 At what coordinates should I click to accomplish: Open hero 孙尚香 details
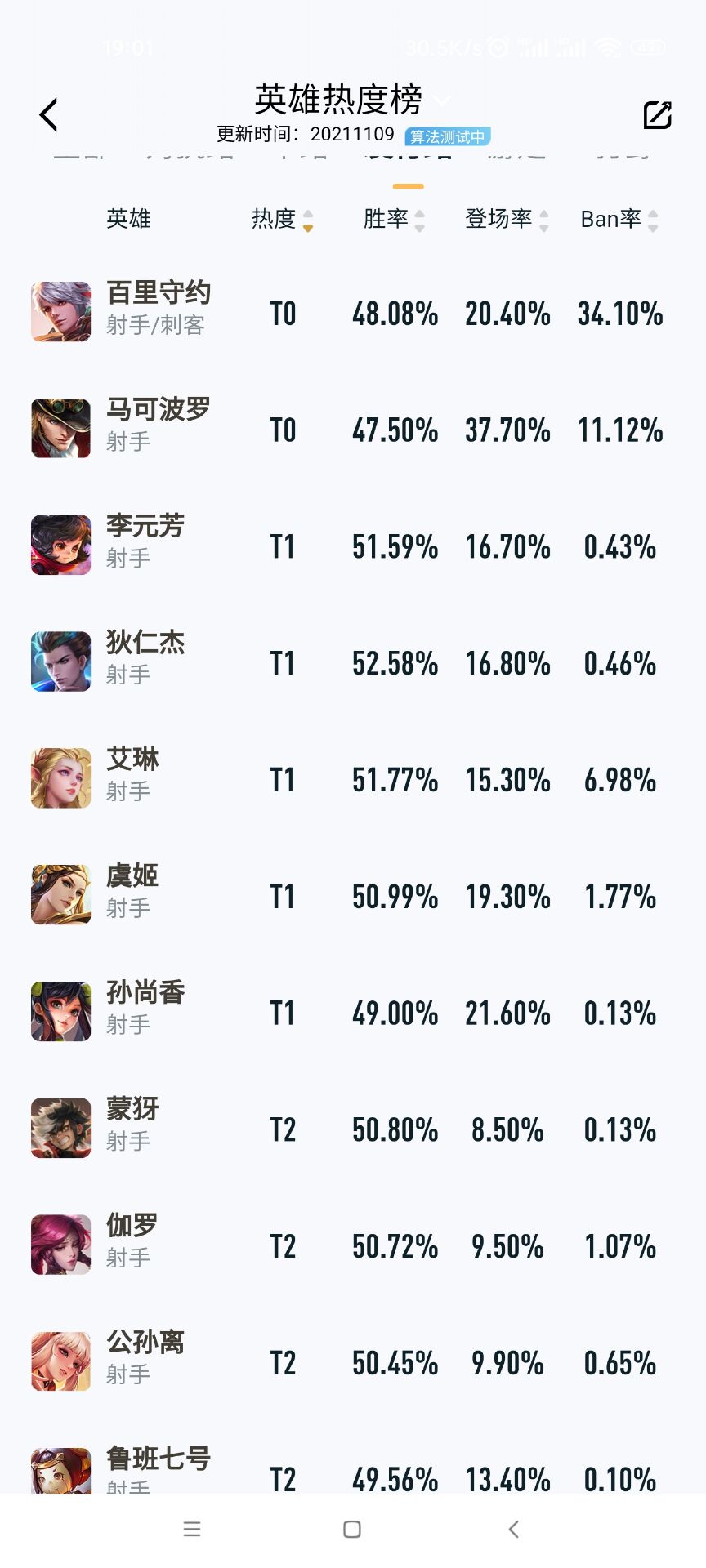145,1011
